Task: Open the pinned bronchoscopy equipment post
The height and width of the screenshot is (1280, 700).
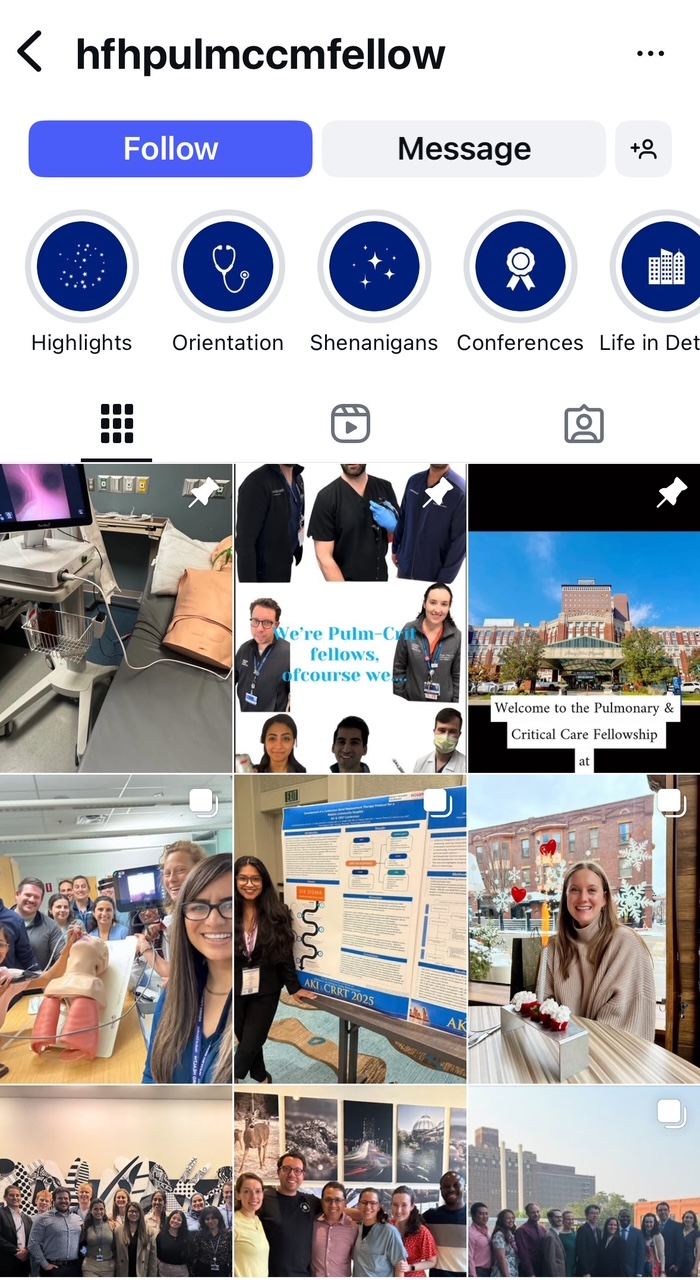Action: pyautogui.click(x=116, y=618)
